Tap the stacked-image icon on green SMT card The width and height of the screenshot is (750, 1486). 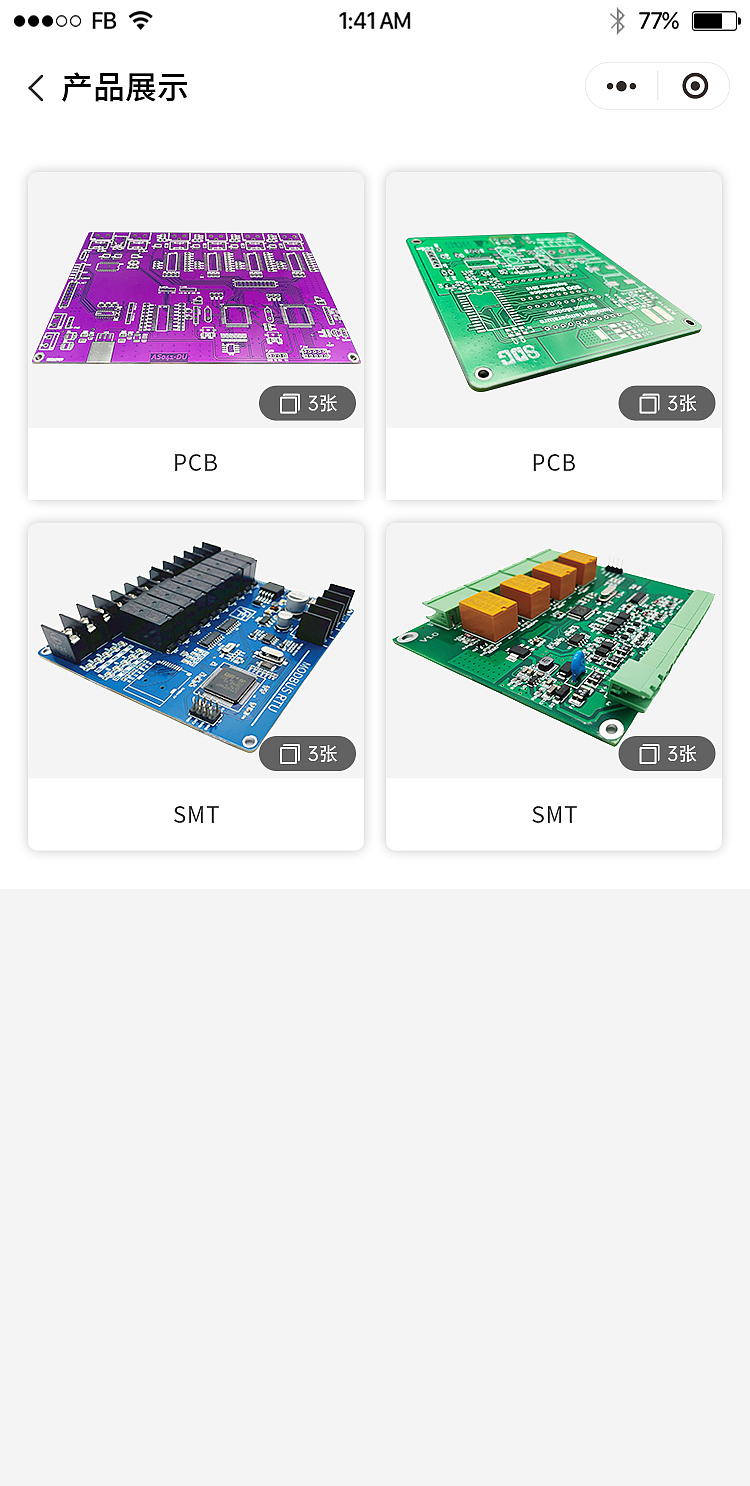point(648,754)
